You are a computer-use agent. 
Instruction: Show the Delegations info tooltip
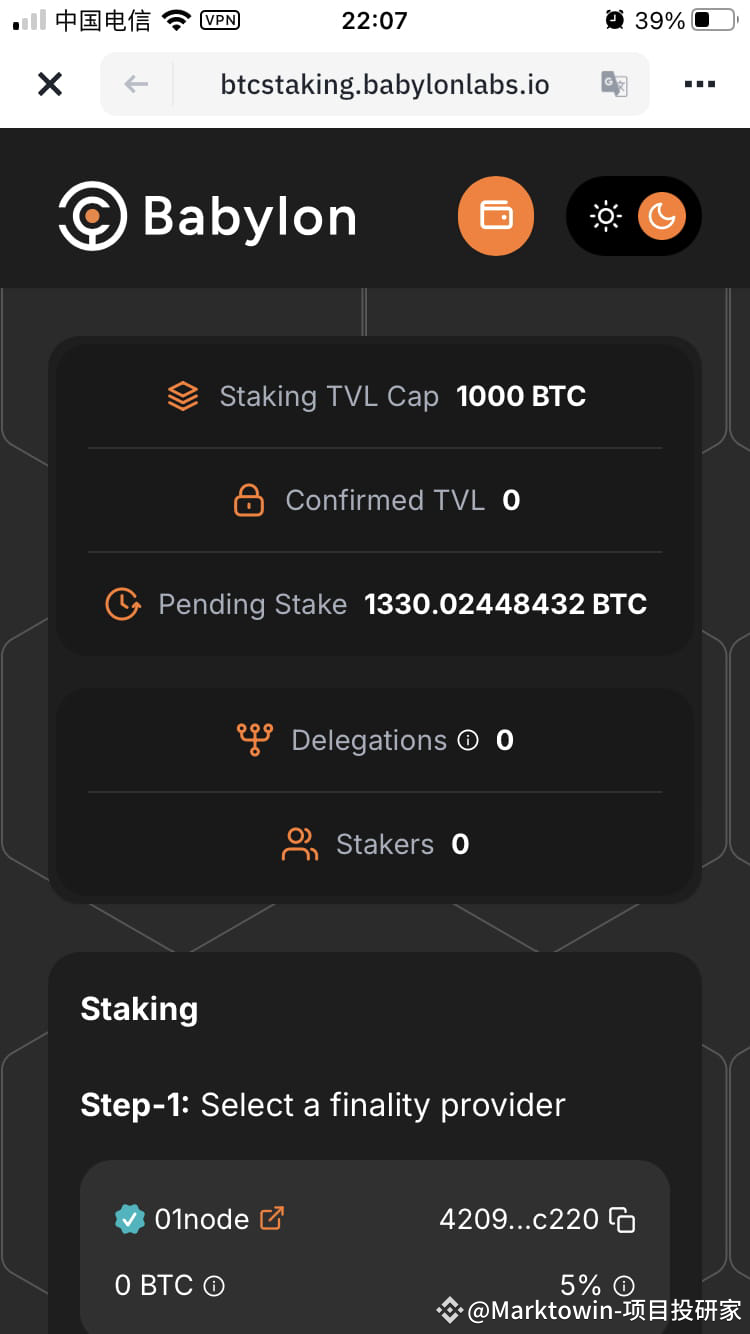[467, 740]
